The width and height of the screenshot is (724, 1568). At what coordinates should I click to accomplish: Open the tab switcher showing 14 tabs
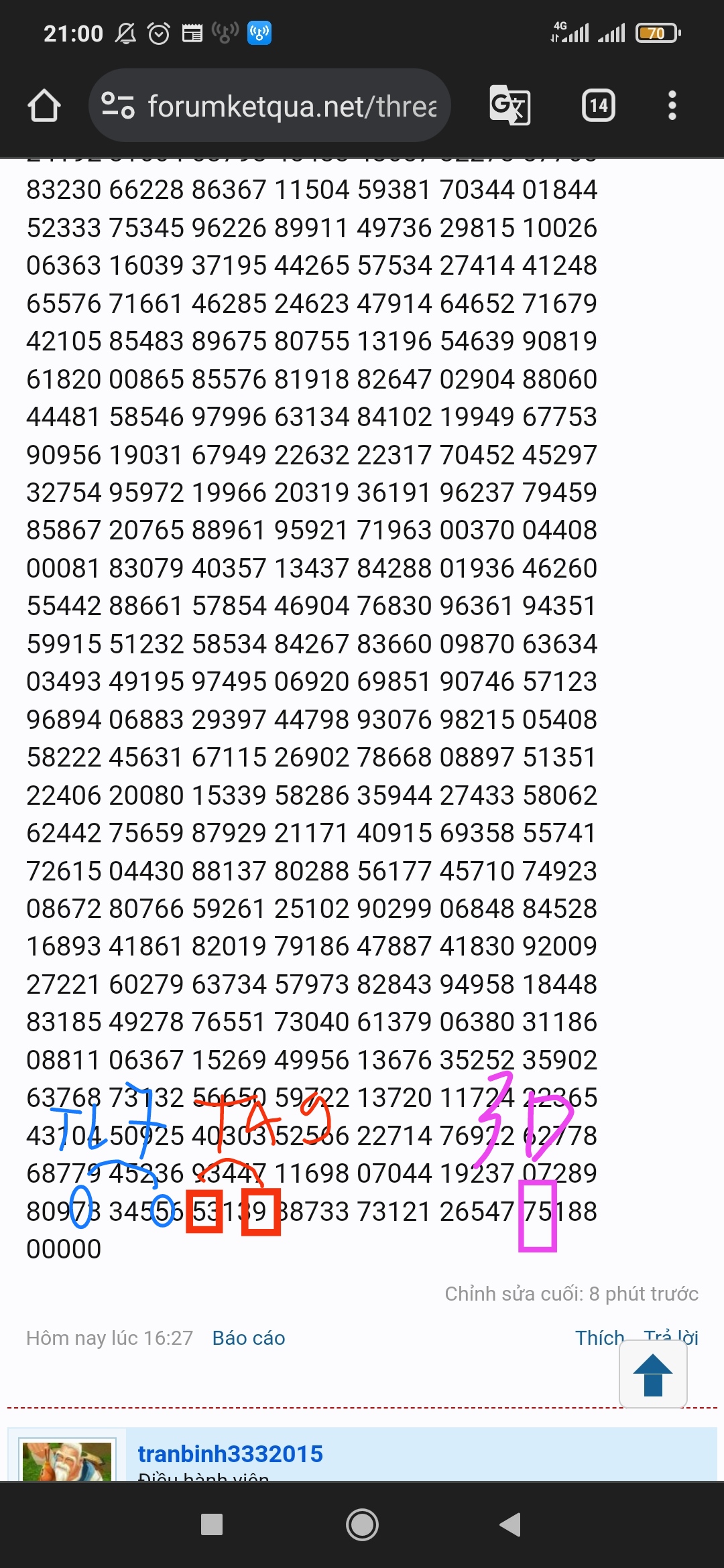coord(599,105)
